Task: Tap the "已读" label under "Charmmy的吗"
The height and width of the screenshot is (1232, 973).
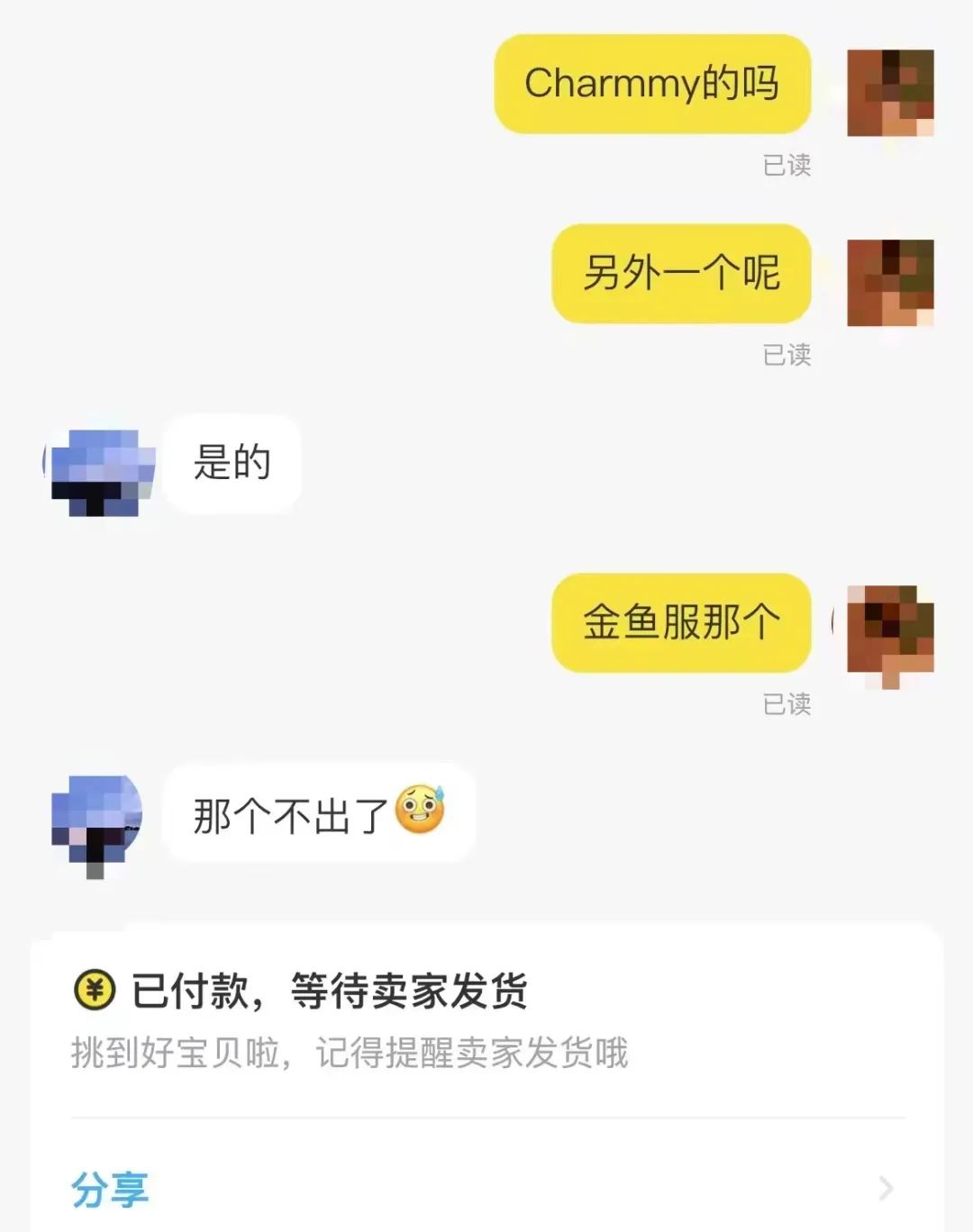Action: coord(788,165)
